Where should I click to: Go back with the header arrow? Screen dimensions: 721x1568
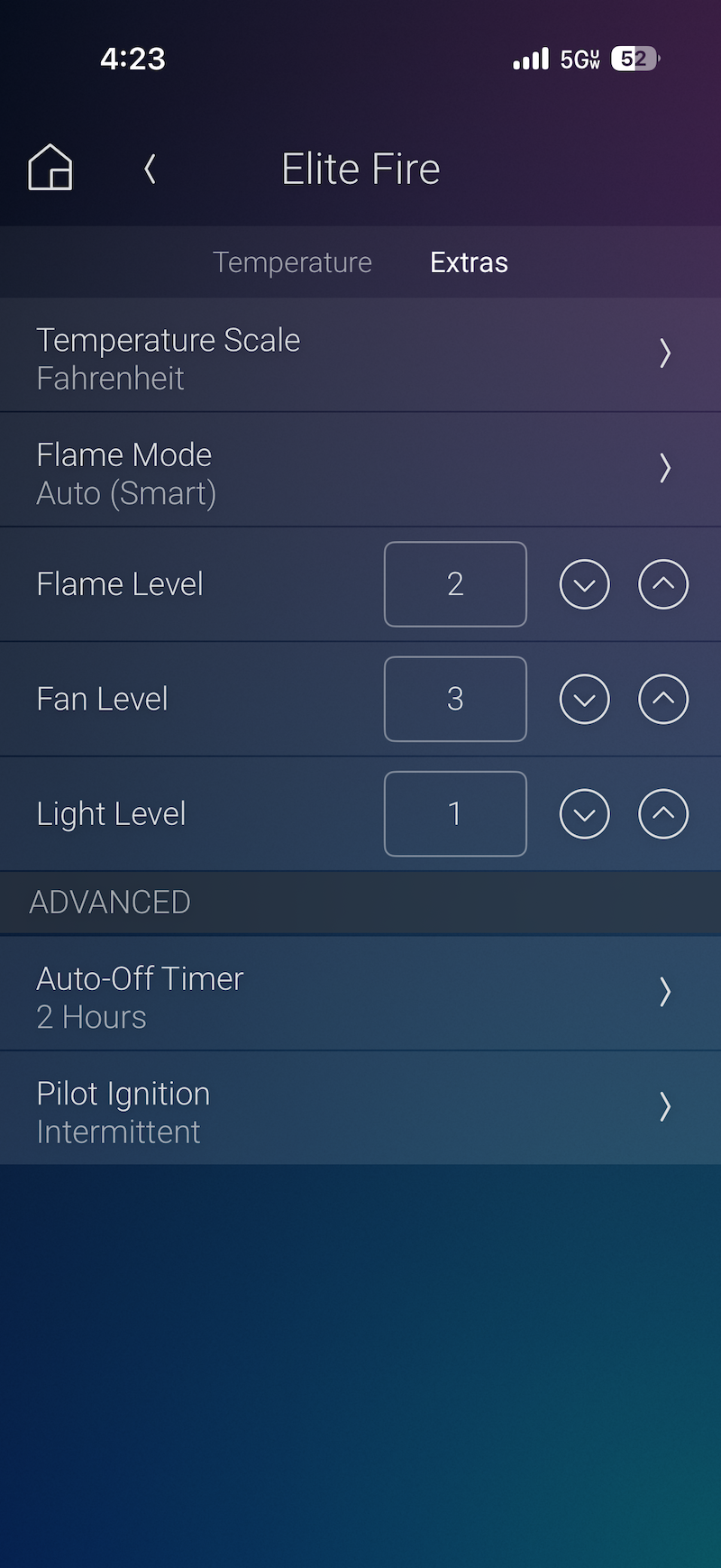(150, 169)
